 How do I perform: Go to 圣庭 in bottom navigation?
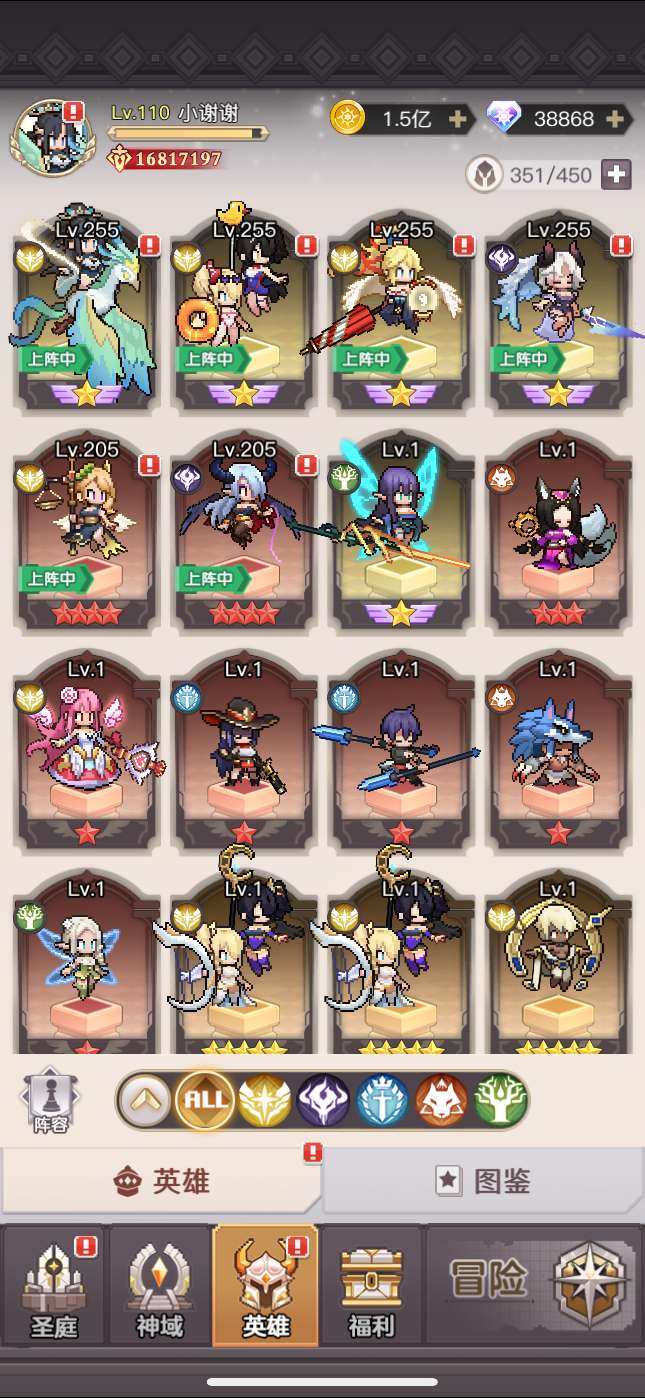(53, 1287)
